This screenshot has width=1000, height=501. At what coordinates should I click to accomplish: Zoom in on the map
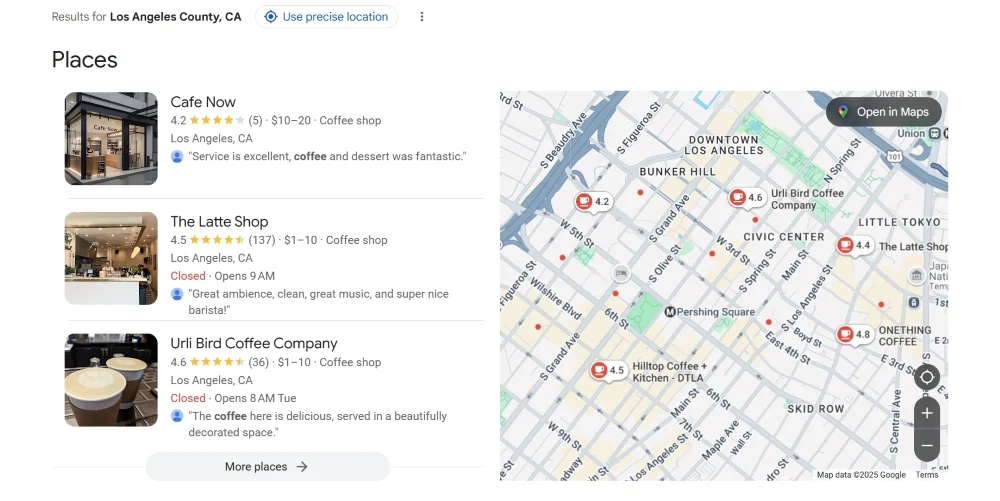[x=927, y=413]
